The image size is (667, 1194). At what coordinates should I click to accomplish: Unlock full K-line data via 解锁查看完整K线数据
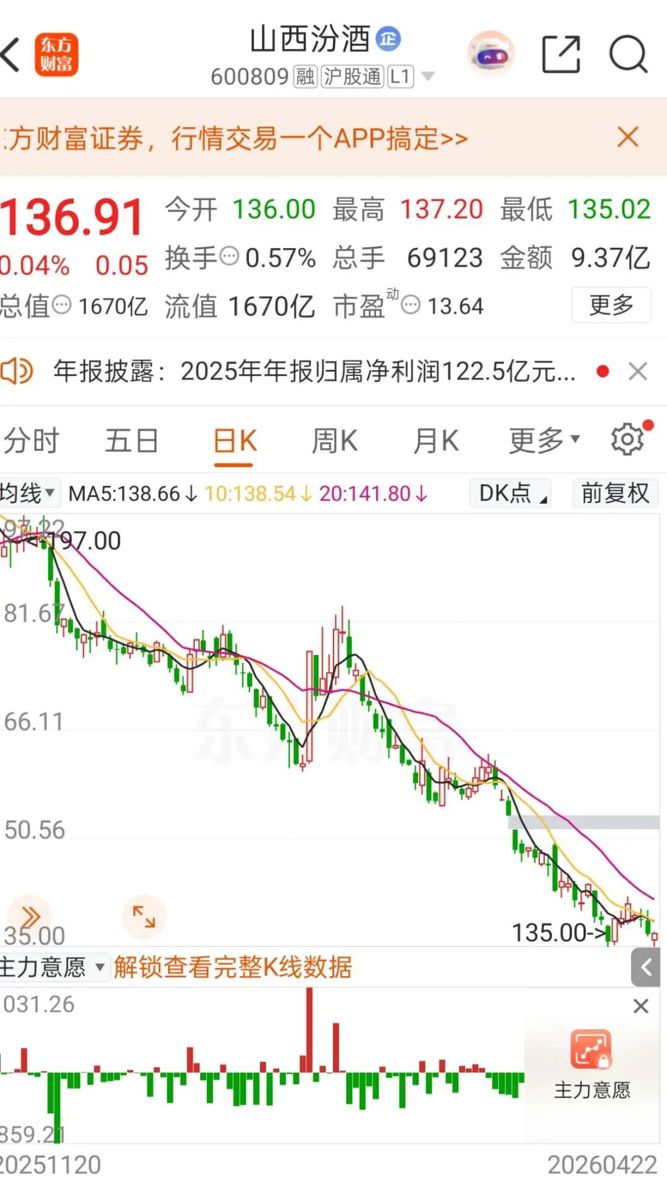point(232,967)
